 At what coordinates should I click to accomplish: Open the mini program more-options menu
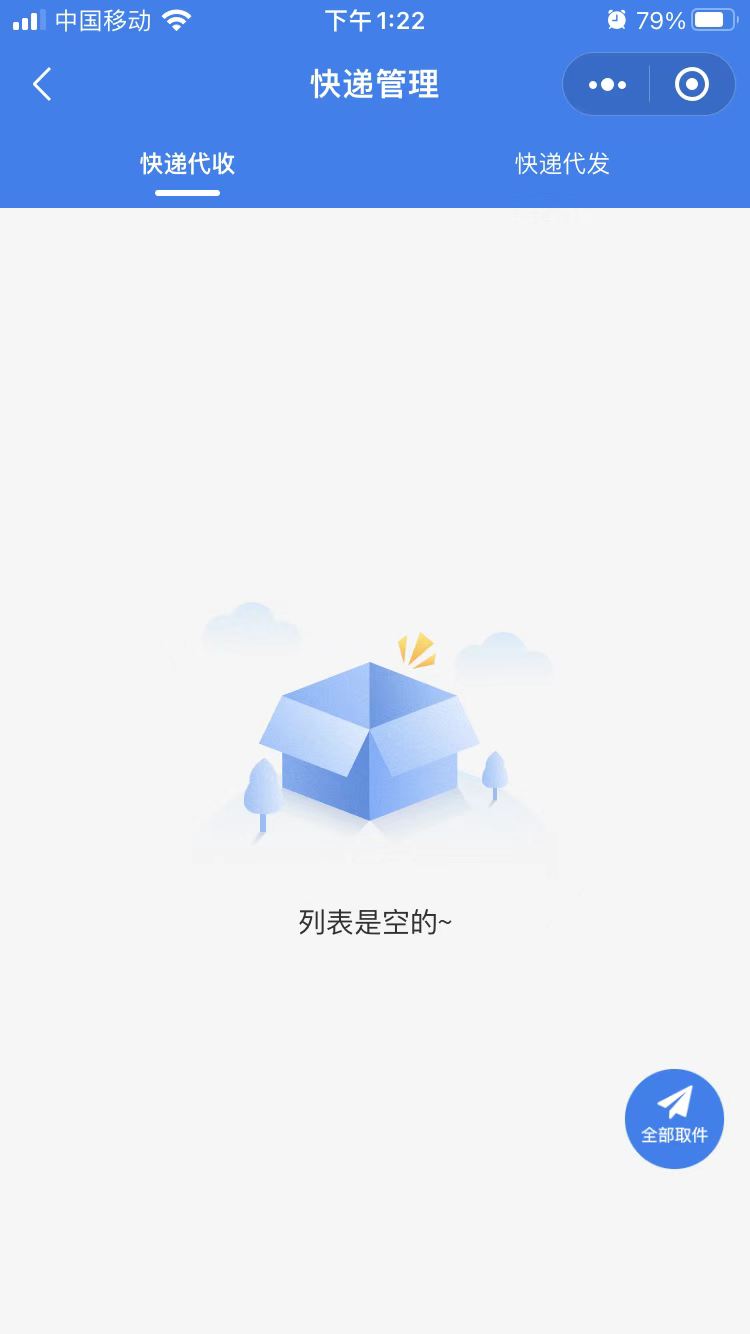click(607, 85)
